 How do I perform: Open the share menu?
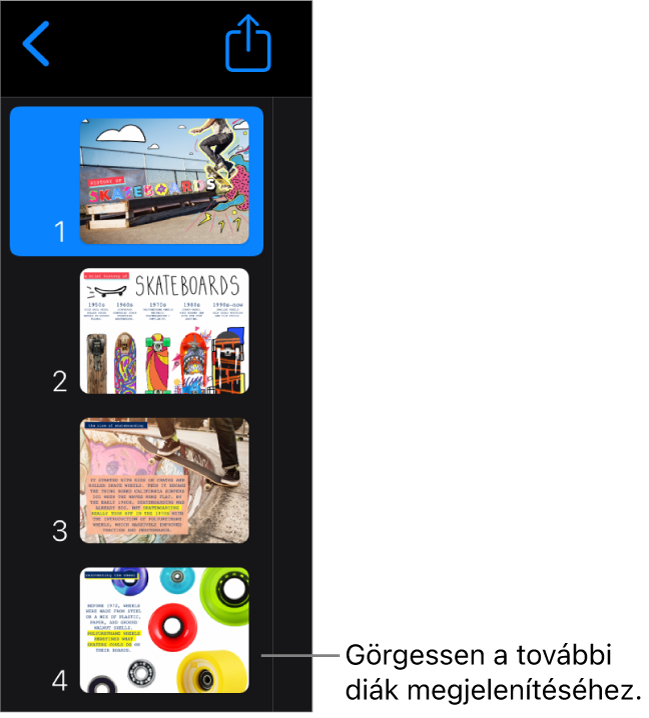click(x=248, y=45)
